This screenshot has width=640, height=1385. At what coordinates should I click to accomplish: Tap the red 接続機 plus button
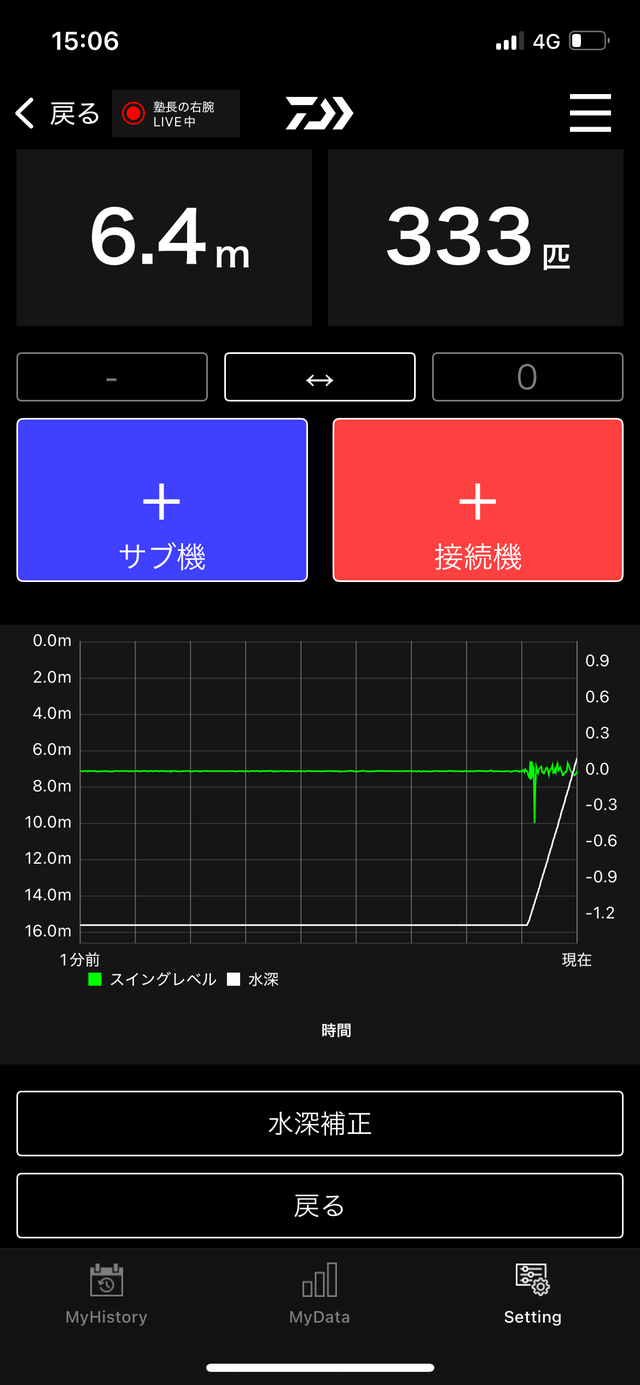pyautogui.click(x=478, y=500)
